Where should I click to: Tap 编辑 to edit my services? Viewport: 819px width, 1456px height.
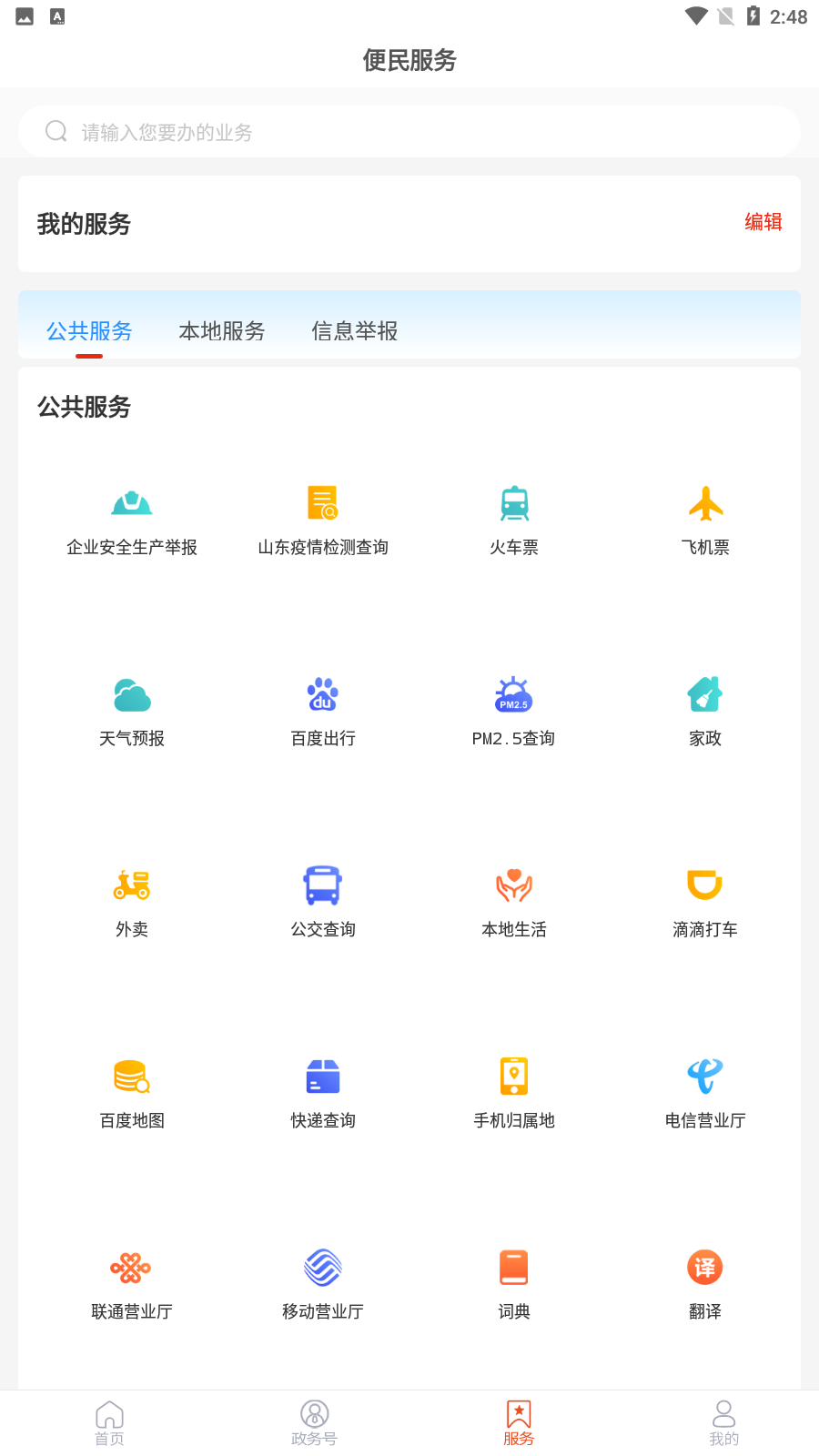(x=763, y=222)
